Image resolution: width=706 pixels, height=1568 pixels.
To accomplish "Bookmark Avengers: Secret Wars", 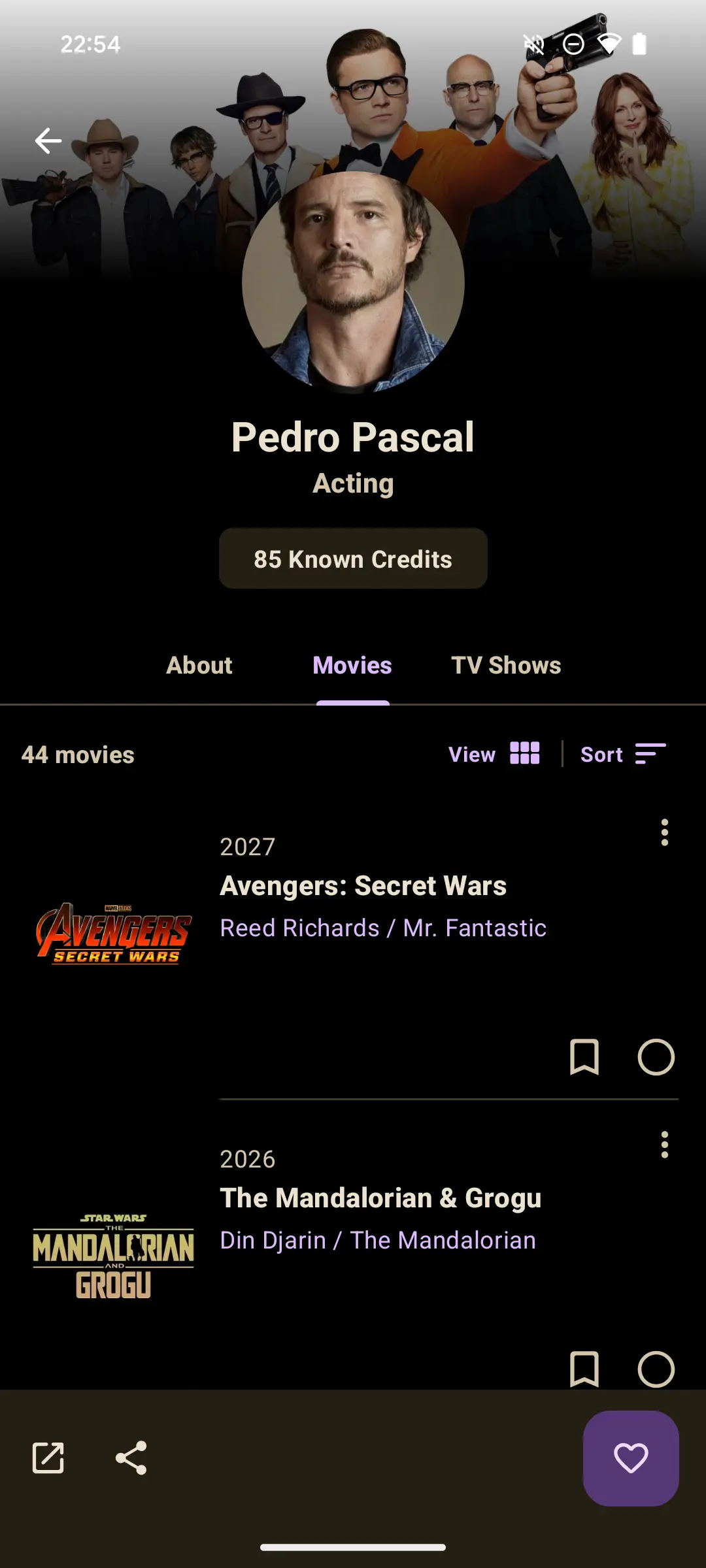I will pyautogui.click(x=584, y=1056).
